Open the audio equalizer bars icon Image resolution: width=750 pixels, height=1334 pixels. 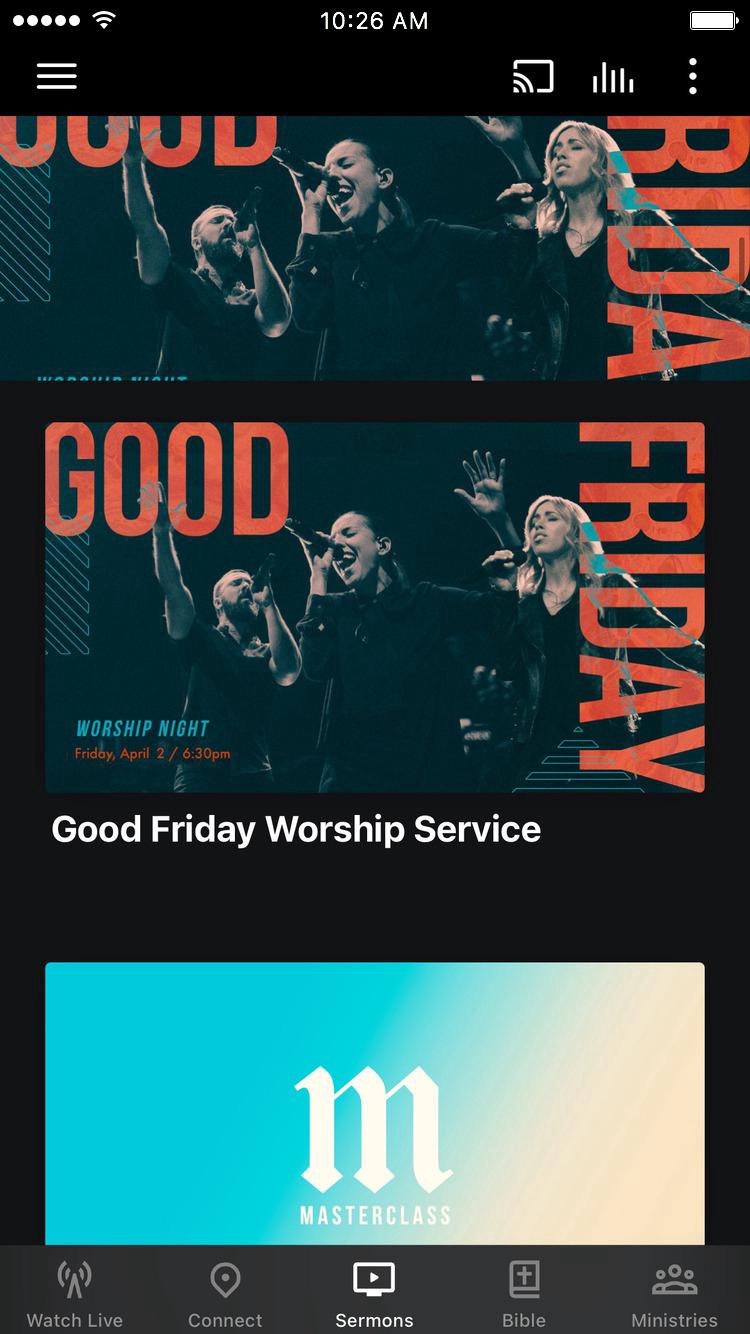point(613,77)
